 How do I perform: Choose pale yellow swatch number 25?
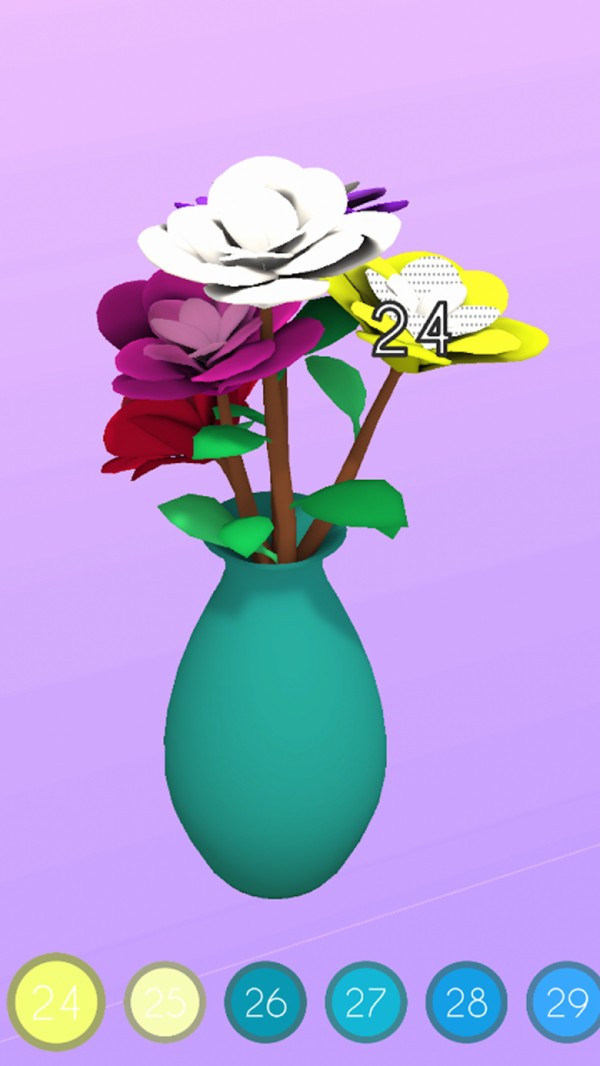(165, 1002)
